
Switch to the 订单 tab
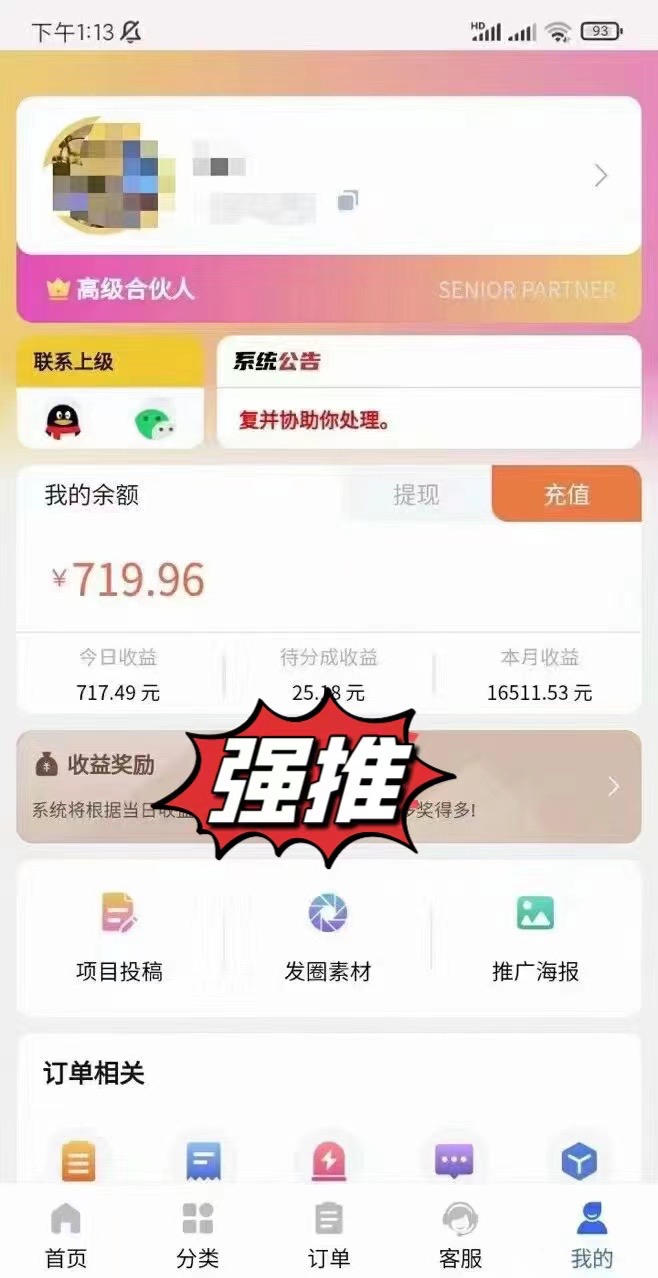click(328, 1235)
